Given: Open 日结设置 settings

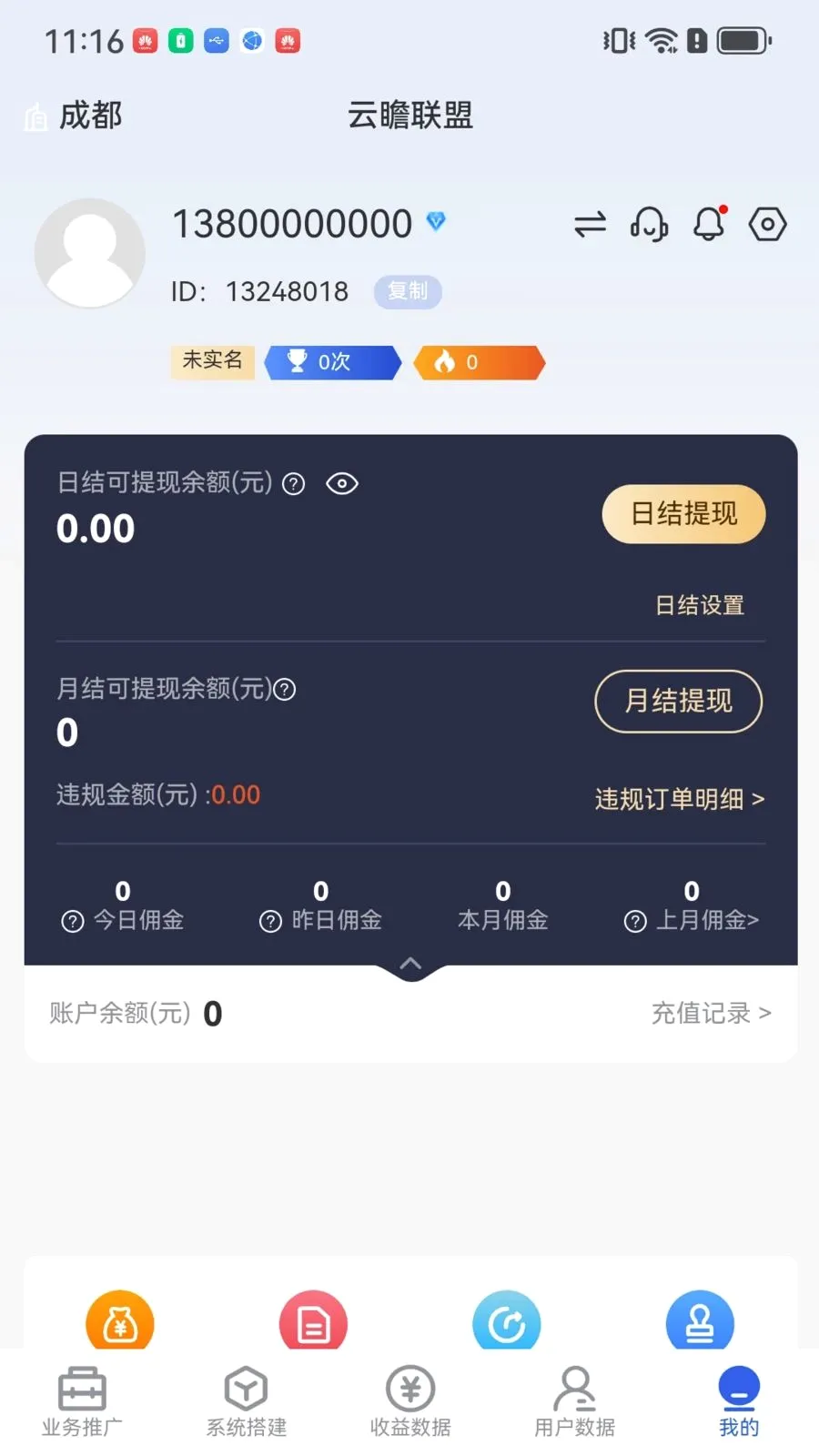Looking at the screenshot, I should pos(700,605).
